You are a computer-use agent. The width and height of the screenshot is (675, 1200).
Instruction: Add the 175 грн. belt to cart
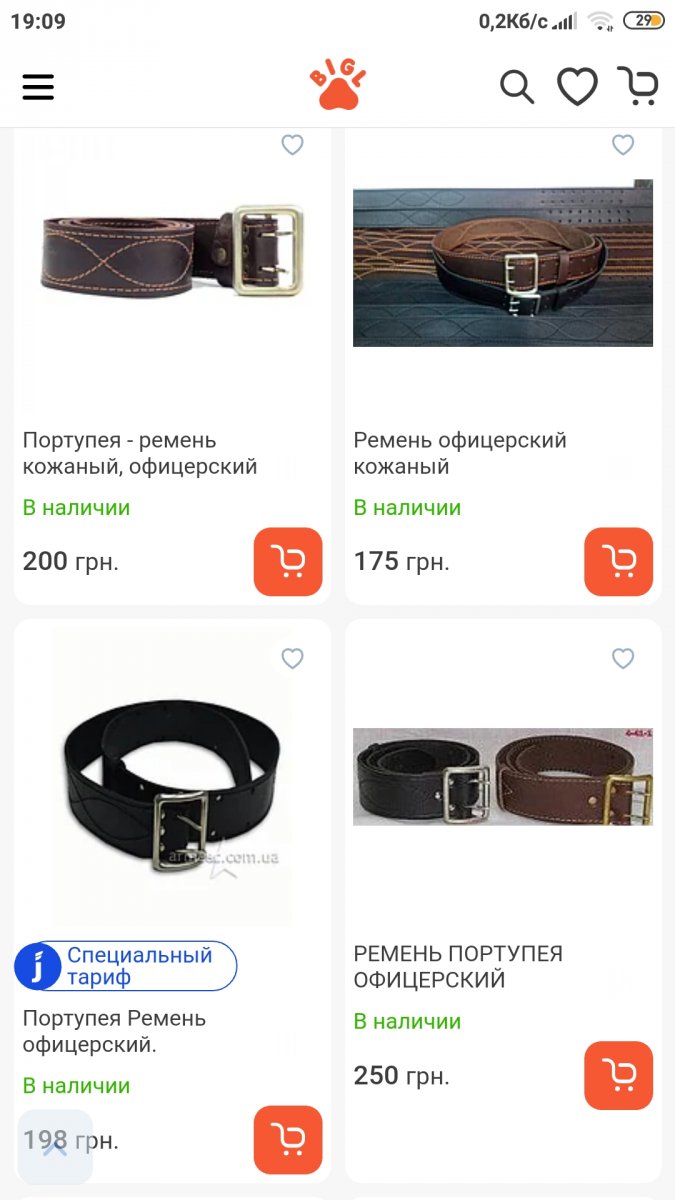click(618, 562)
